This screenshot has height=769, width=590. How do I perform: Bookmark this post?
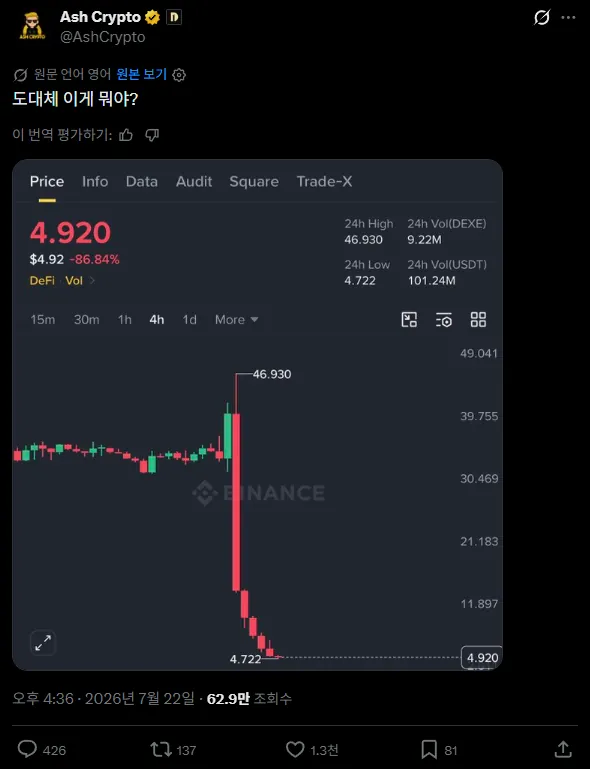[x=429, y=749]
